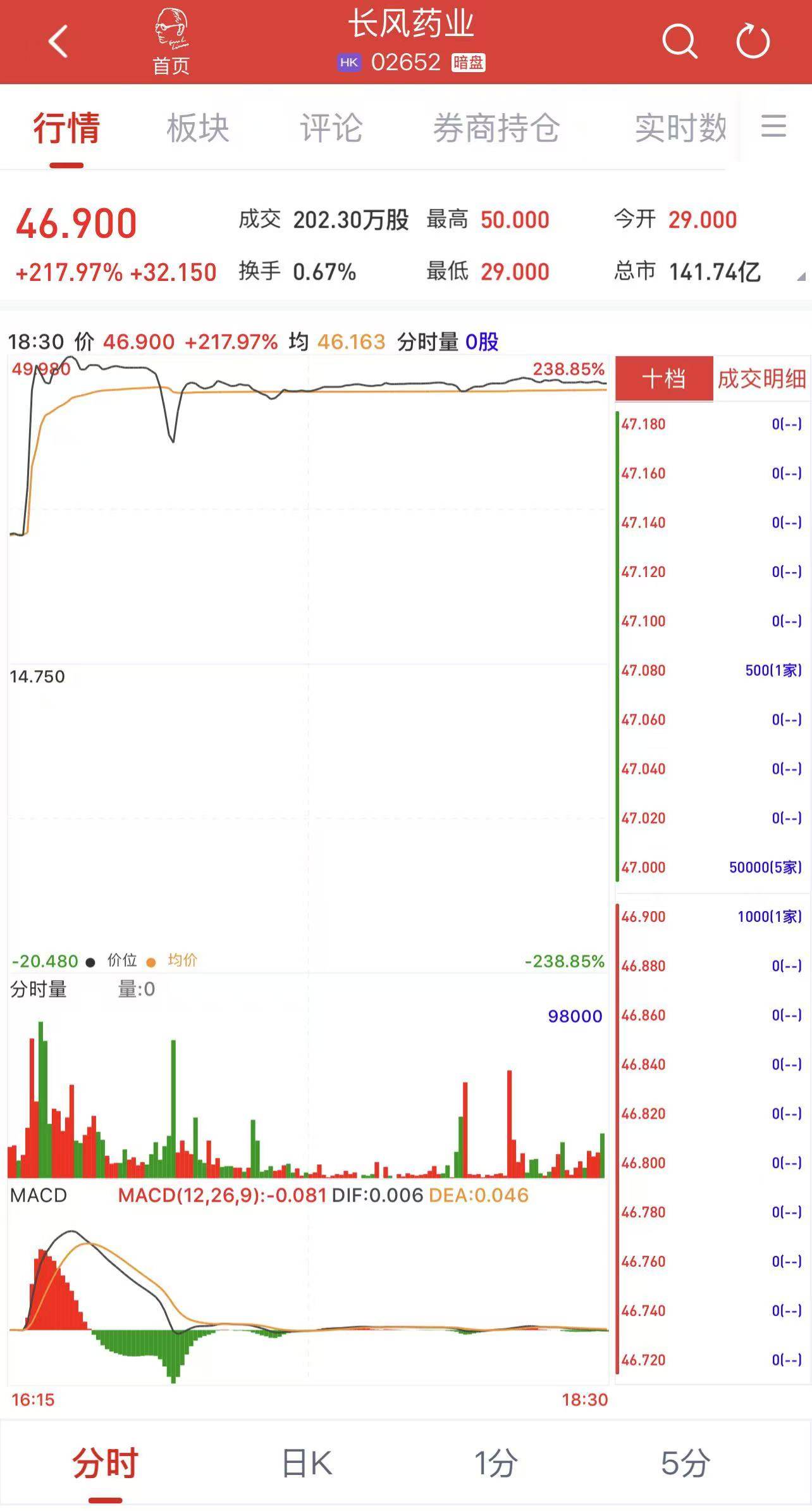Switch to 成交明细 trade details
This screenshot has width=812, height=1511.
click(761, 378)
